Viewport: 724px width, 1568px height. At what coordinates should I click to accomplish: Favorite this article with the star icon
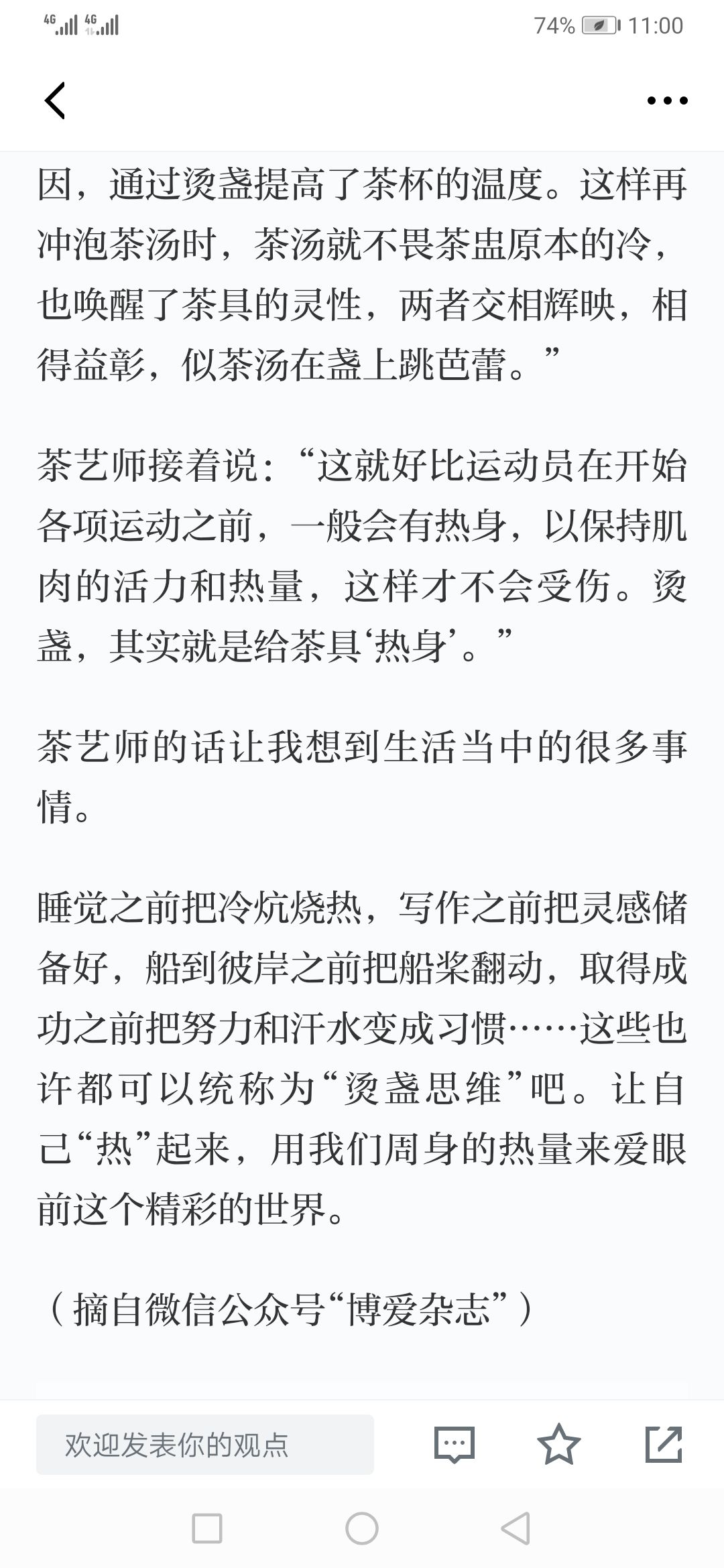[x=559, y=1443]
